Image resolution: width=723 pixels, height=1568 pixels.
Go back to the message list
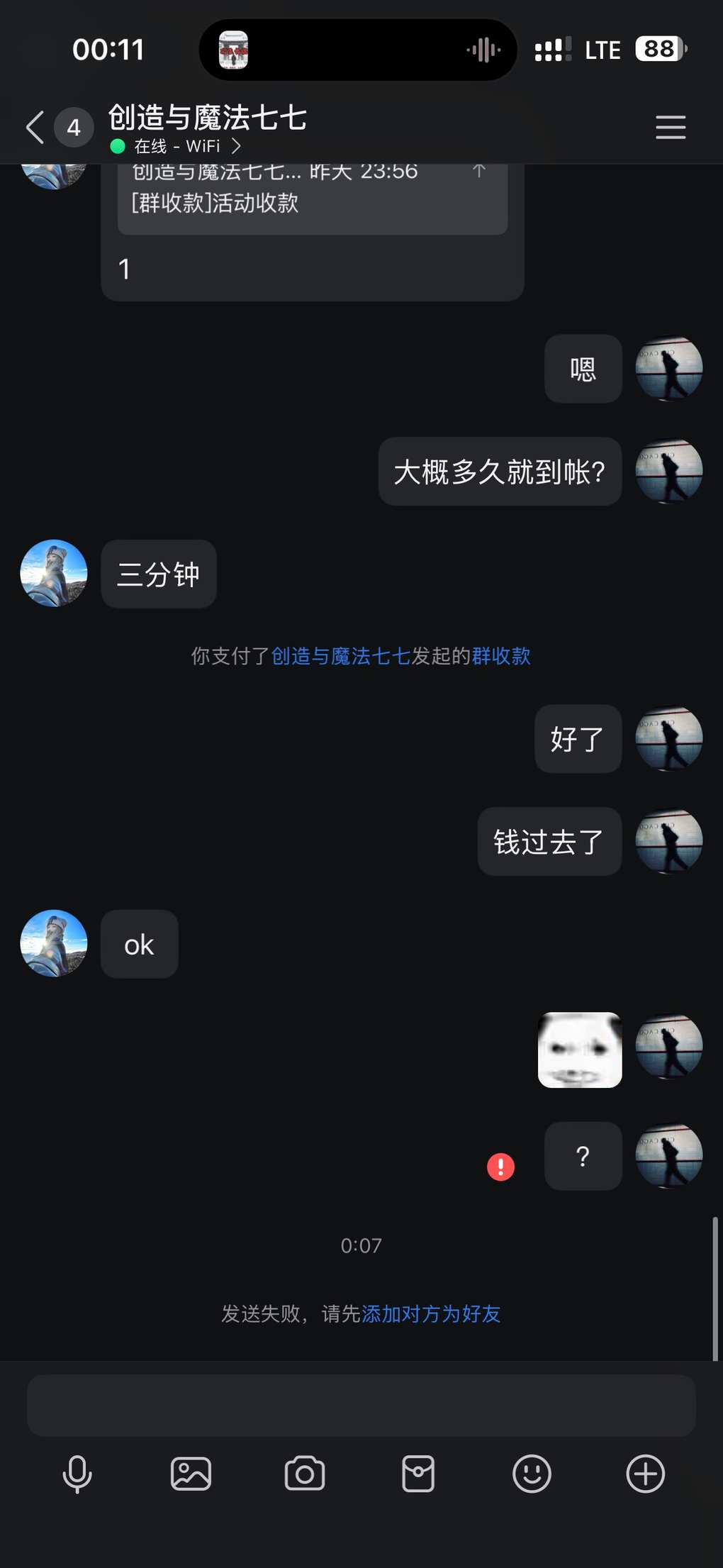tap(35, 128)
